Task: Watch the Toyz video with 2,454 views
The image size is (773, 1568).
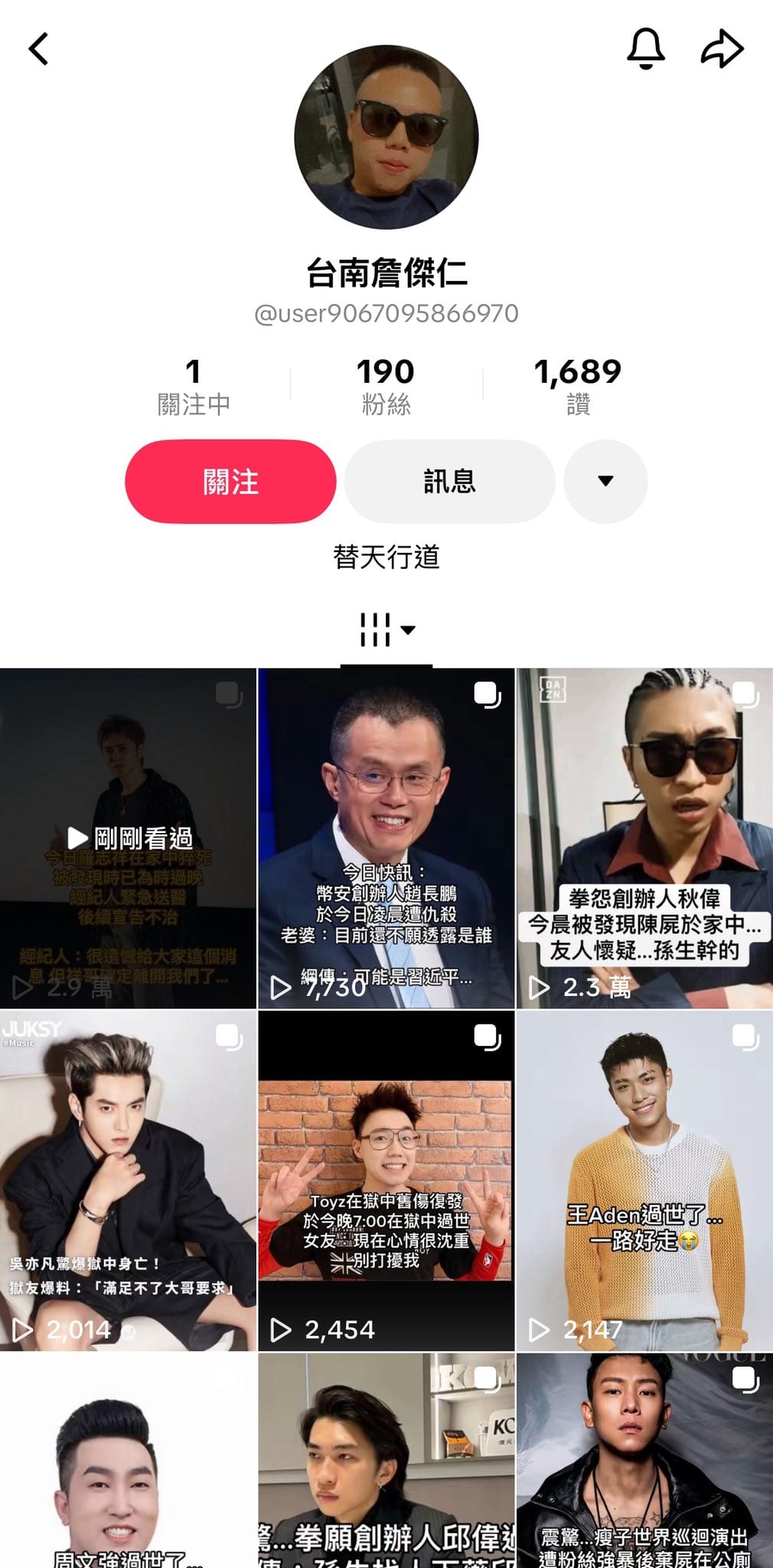Action: (386, 1180)
